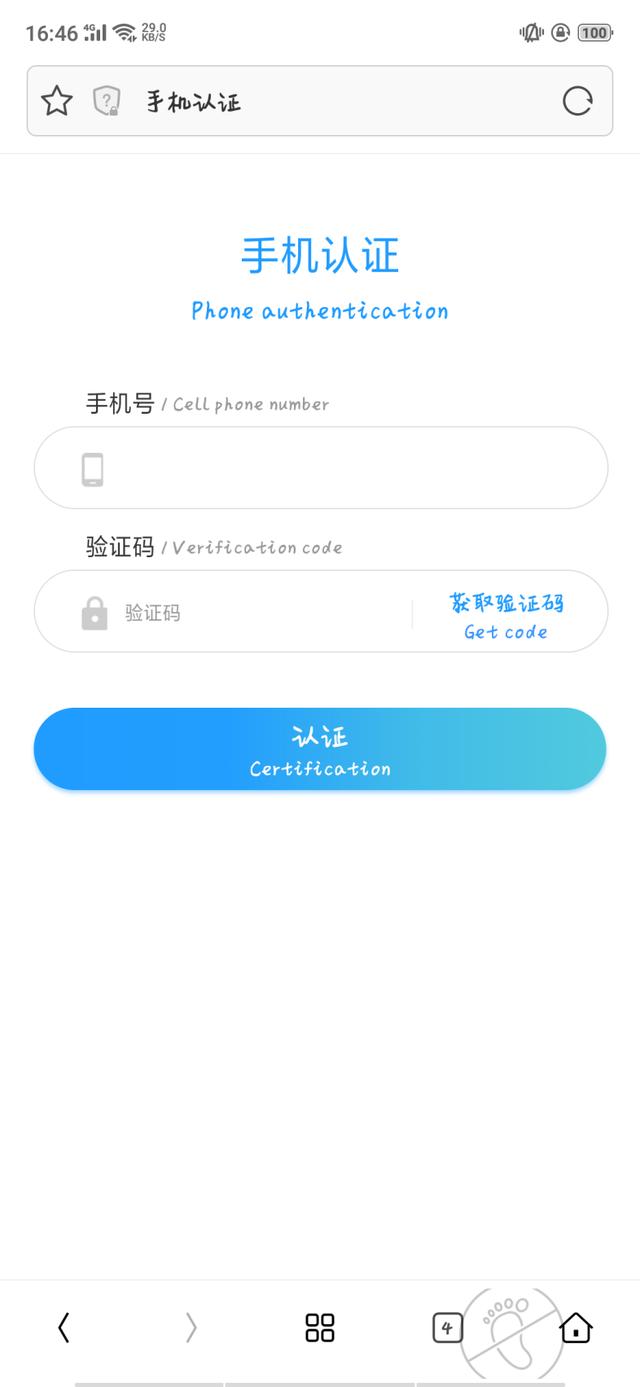Bookmark this page with the star icon

(x=57, y=100)
